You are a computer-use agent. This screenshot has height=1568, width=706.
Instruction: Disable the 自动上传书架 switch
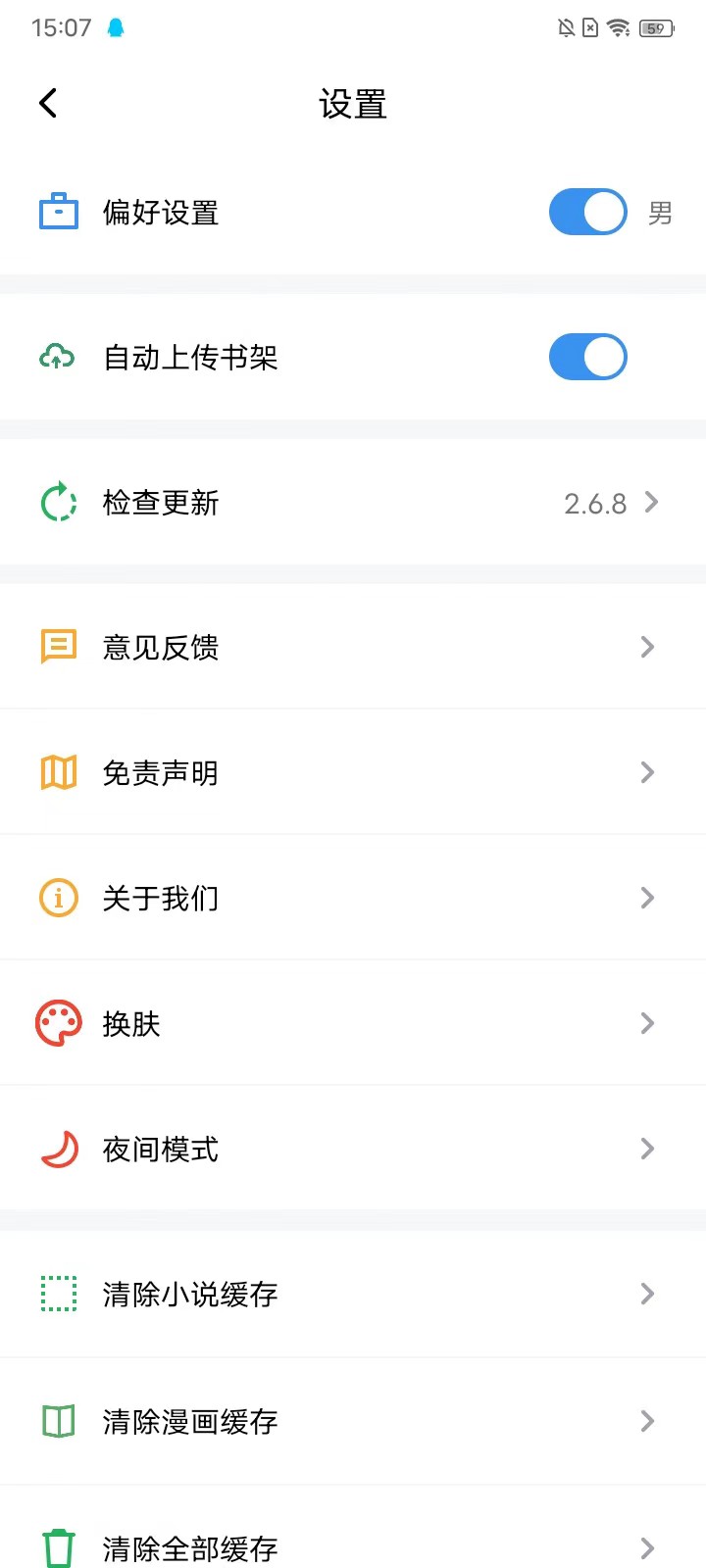point(587,357)
